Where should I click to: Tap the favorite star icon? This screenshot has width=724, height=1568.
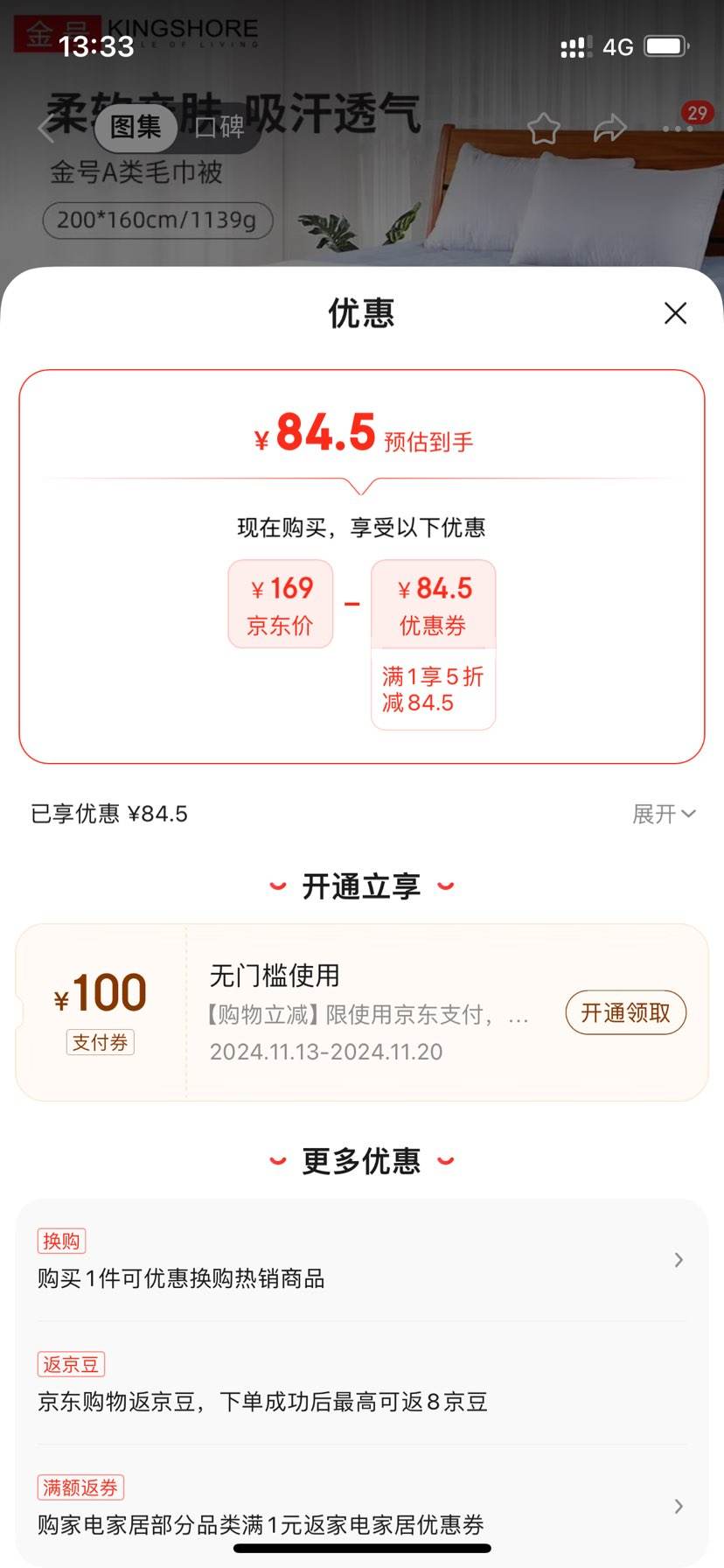(543, 128)
